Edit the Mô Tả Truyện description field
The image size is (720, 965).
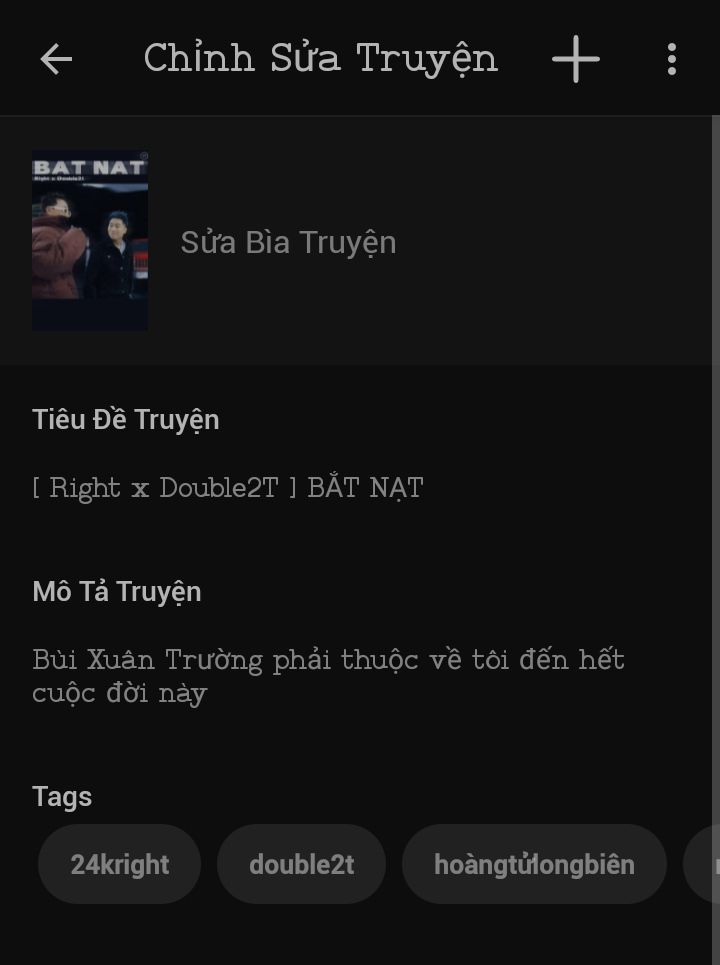point(328,676)
